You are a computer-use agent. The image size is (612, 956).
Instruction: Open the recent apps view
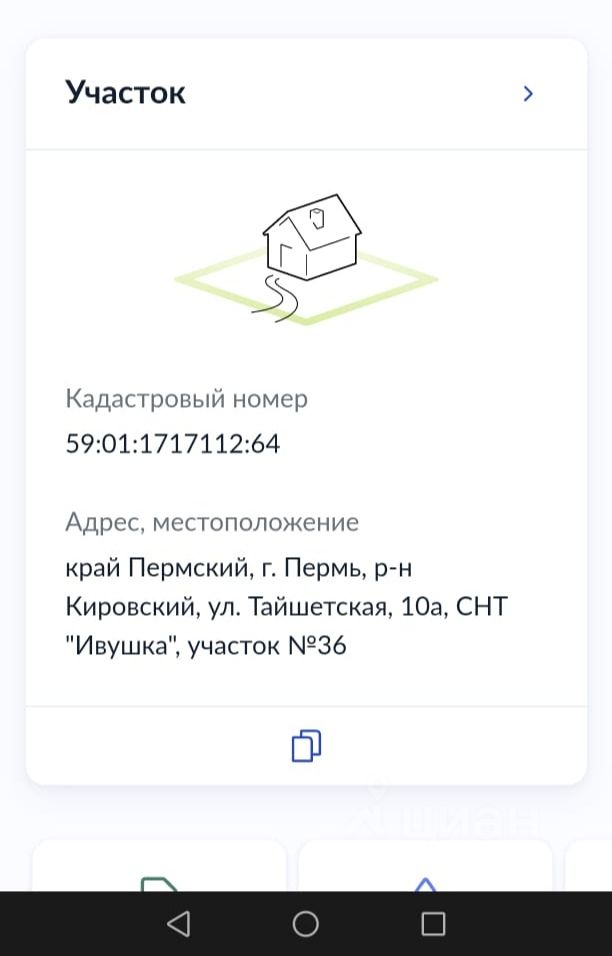[x=433, y=923]
